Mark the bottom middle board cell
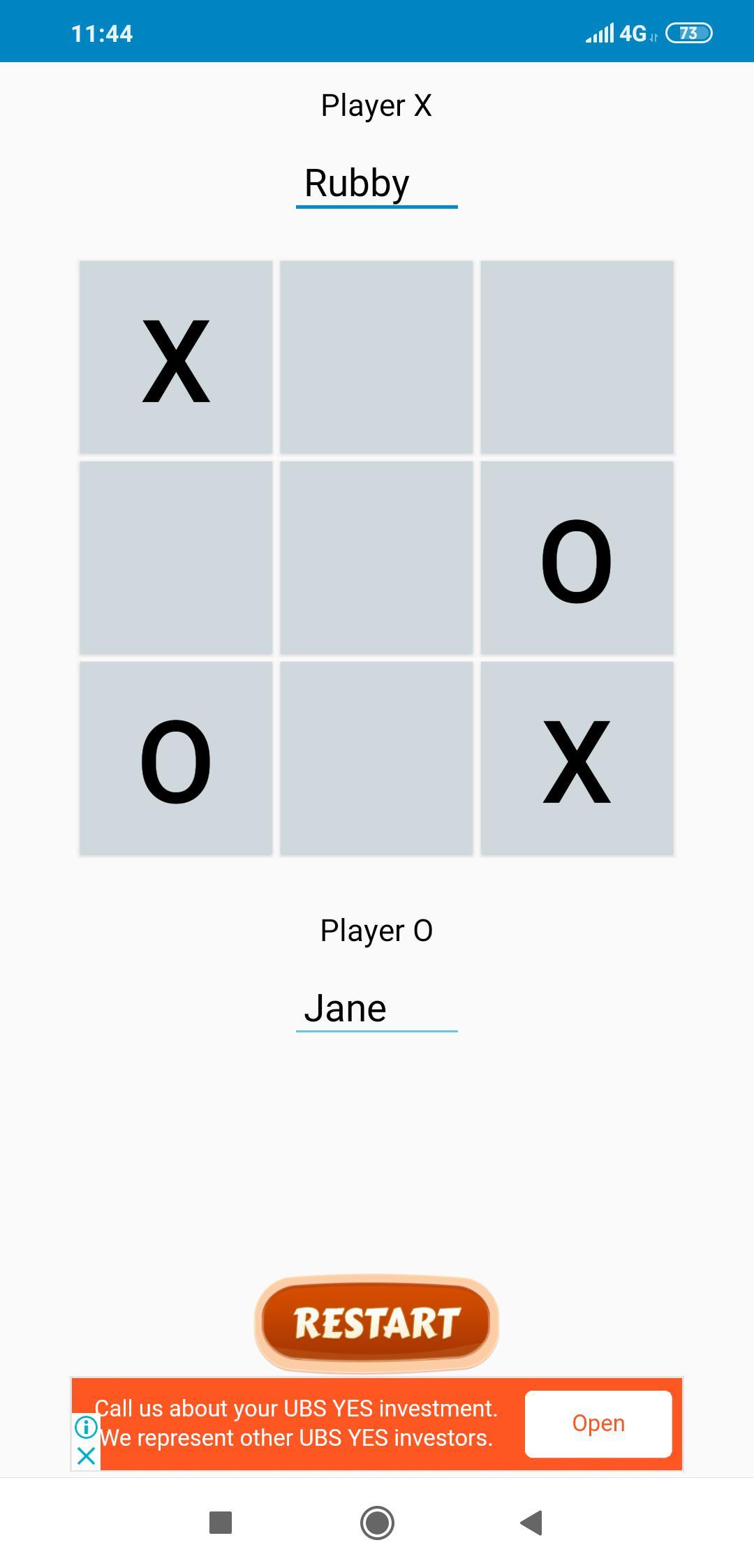This screenshot has height=1568, width=754. [376, 758]
